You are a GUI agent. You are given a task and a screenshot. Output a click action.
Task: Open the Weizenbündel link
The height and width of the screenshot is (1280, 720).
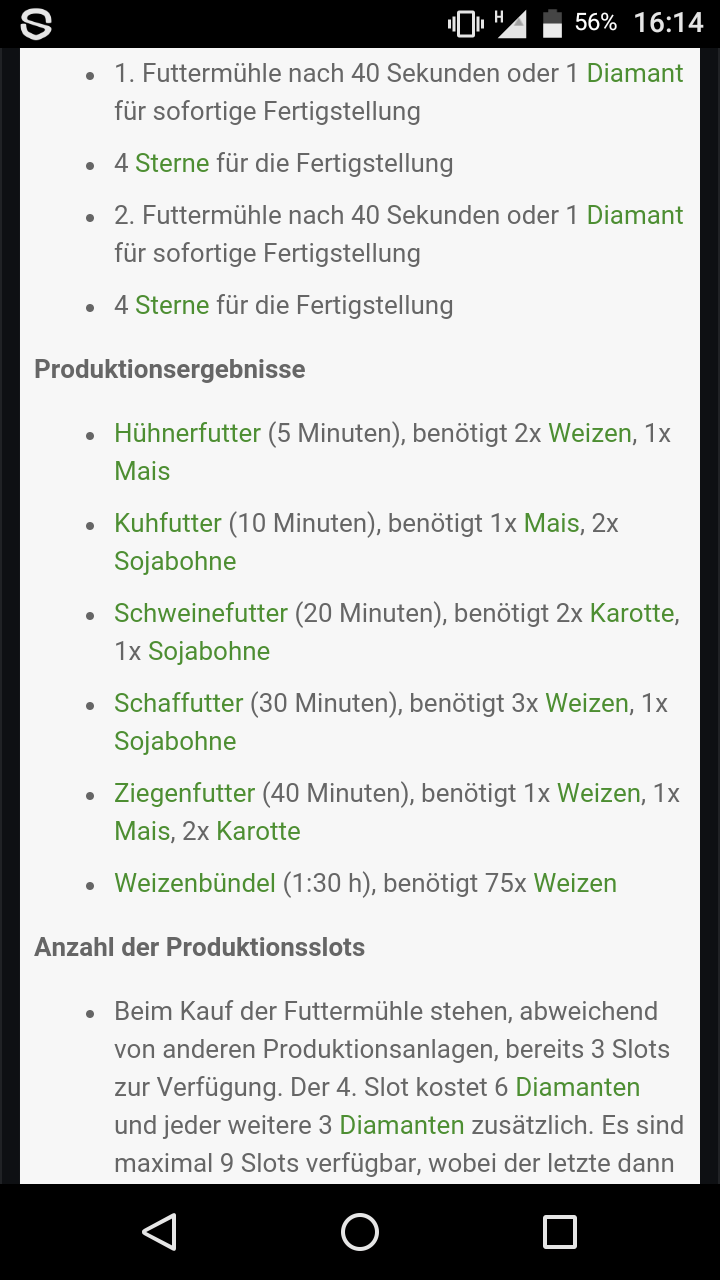[194, 883]
